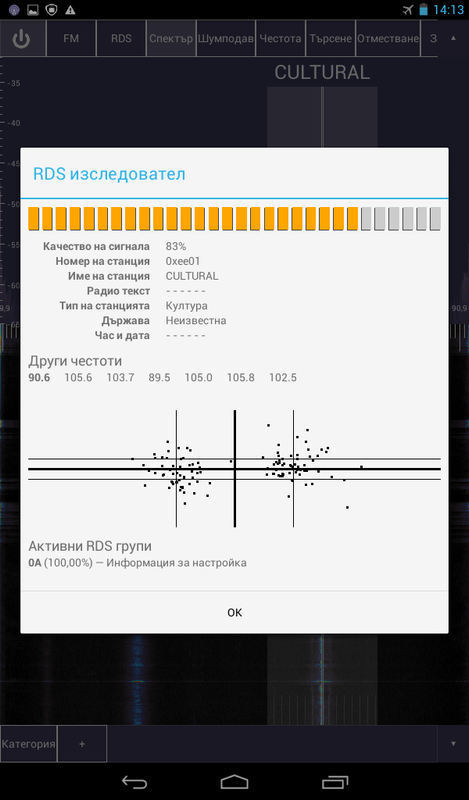Screen dimensions: 469x800
Task: Start station search with Търсене
Action: coord(330,38)
